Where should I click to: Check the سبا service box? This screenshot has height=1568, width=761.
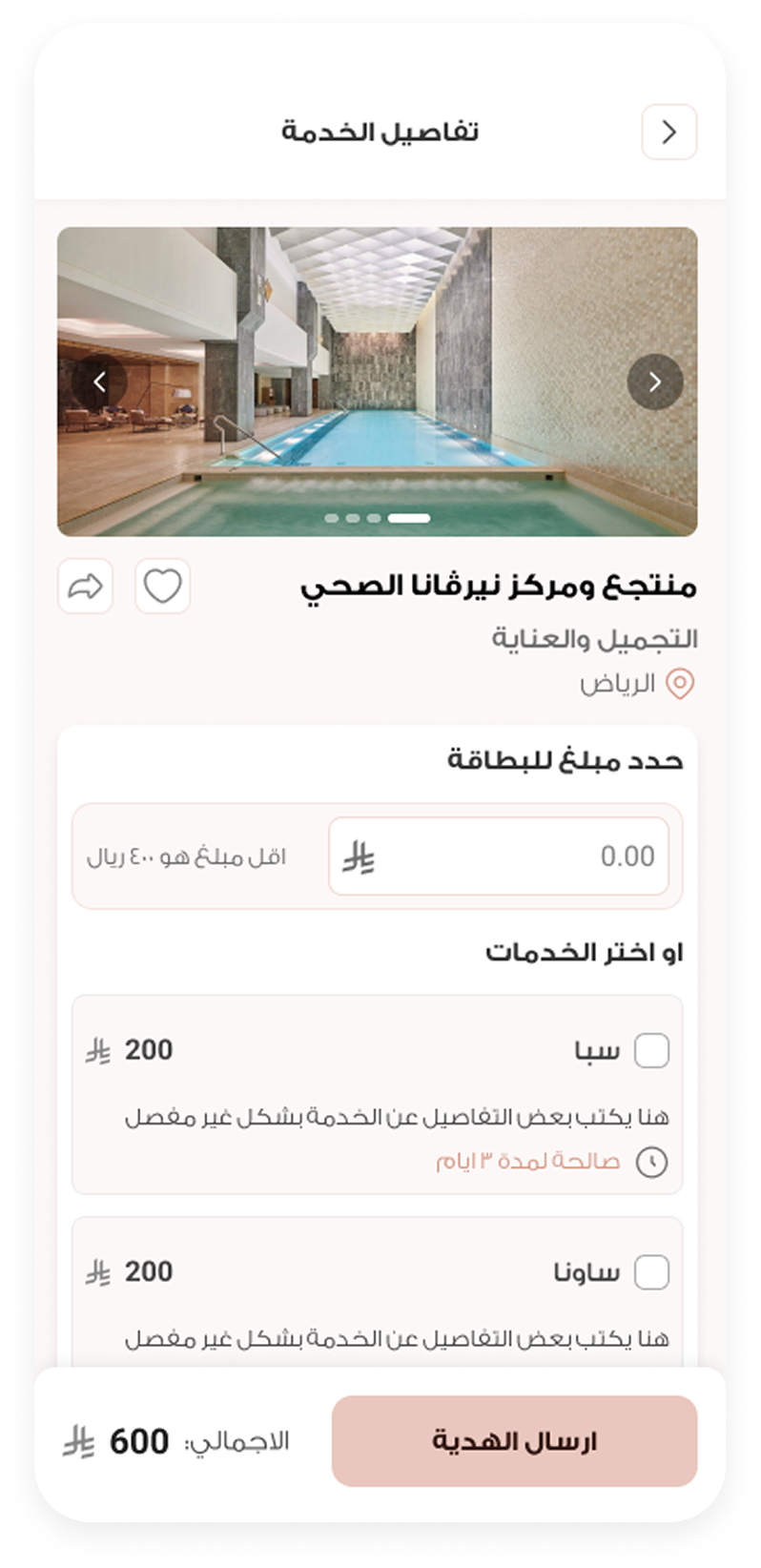click(651, 1051)
